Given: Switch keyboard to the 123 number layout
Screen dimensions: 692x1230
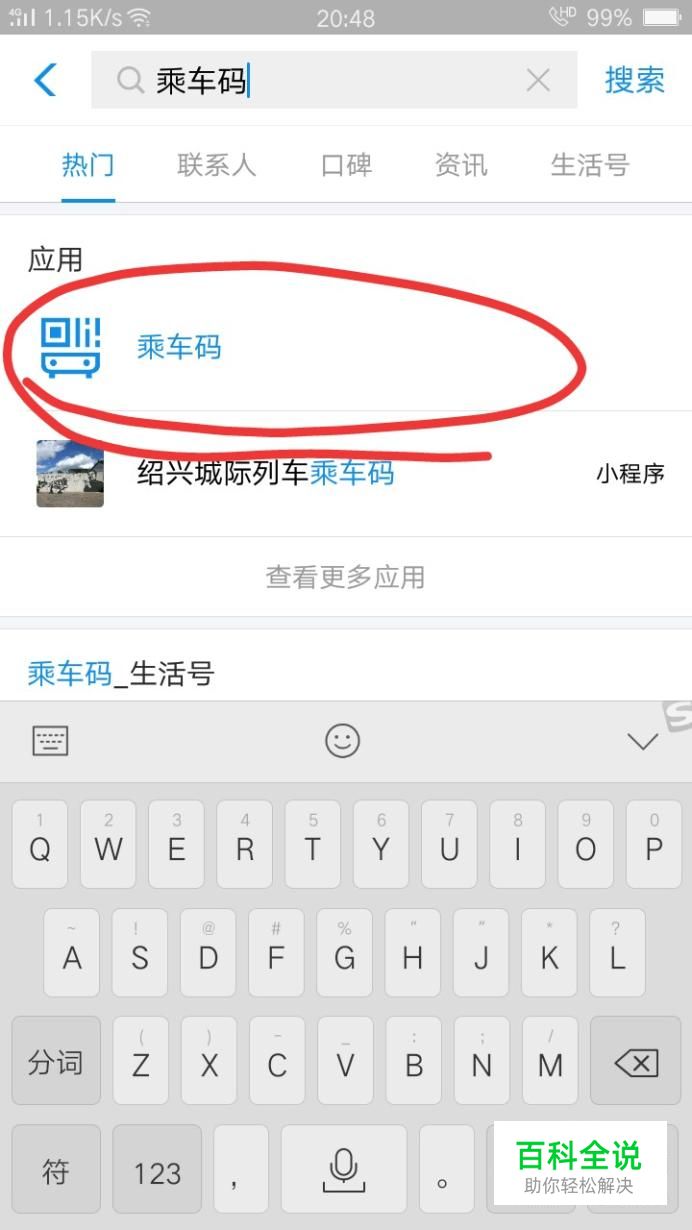Looking at the screenshot, I should click(157, 1172).
